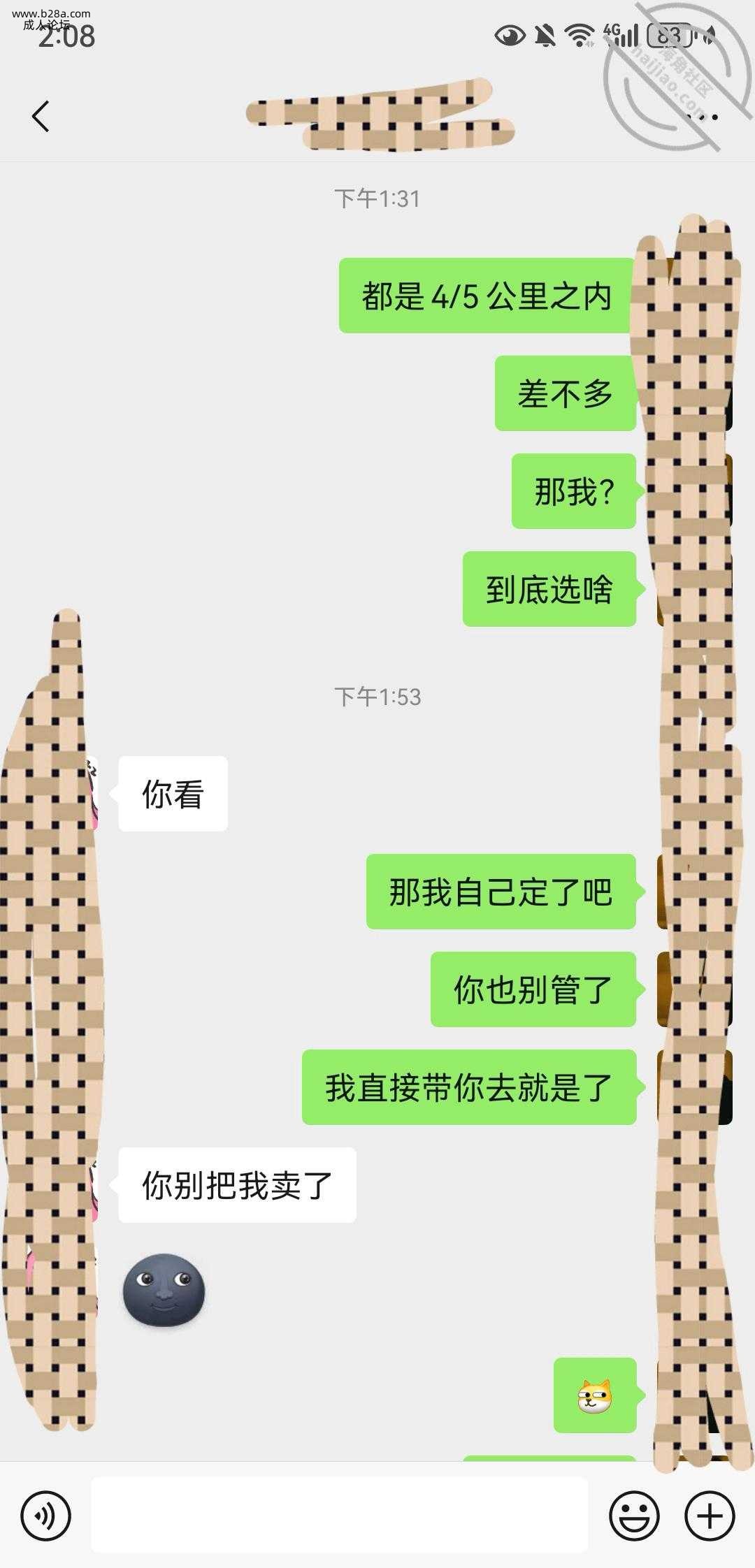Open the emoji picker
Screen dimensions: 755x1568
tap(634, 1516)
